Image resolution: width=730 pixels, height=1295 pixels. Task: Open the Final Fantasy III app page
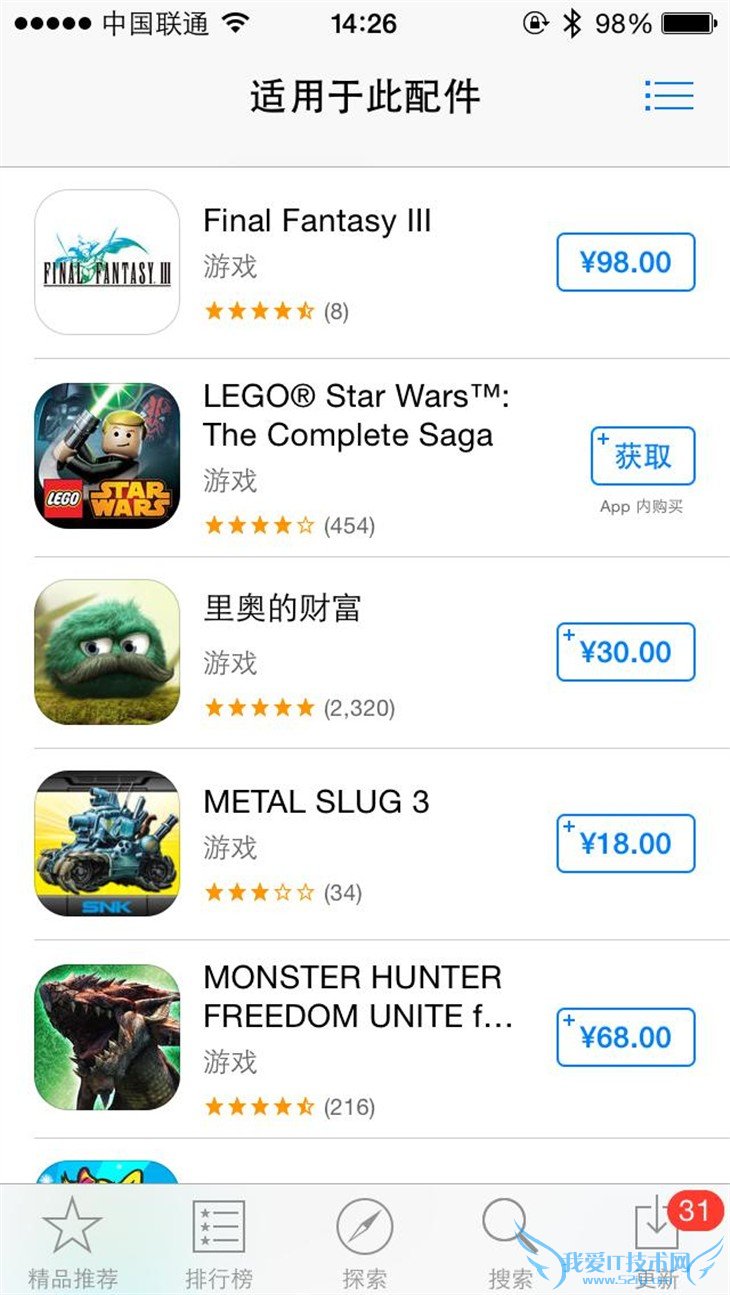(x=317, y=221)
